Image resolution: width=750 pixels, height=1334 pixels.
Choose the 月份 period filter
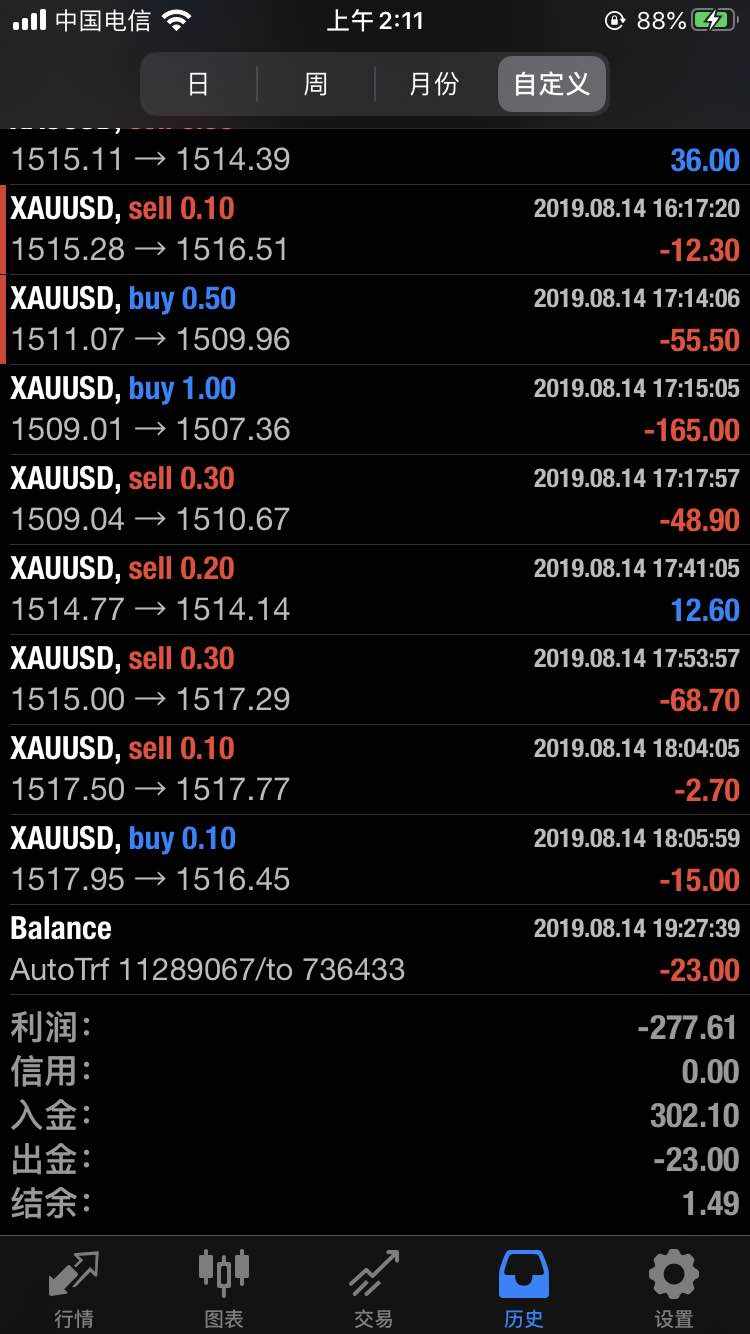(434, 84)
